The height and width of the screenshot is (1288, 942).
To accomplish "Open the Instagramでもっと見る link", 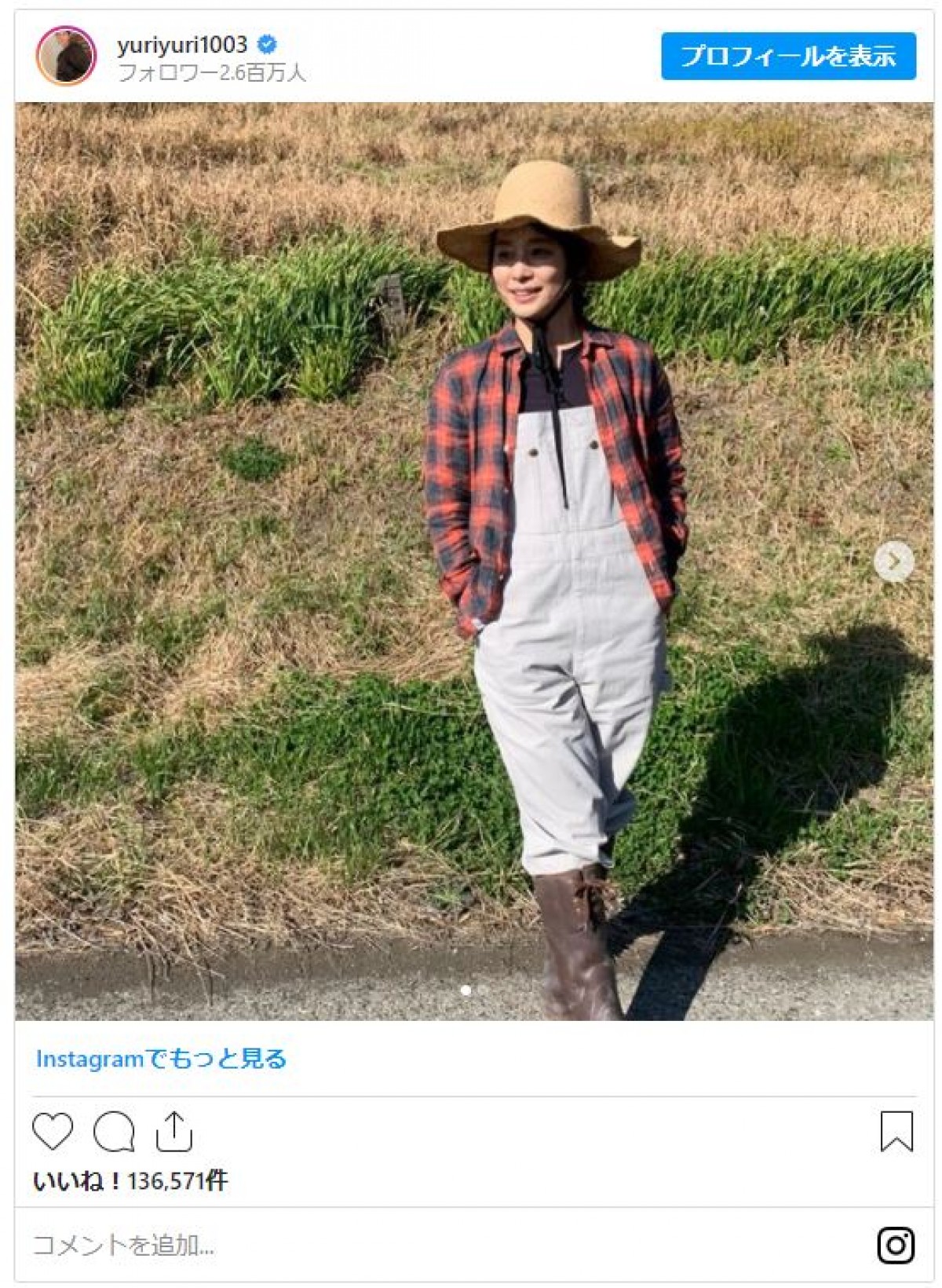I will [161, 1059].
